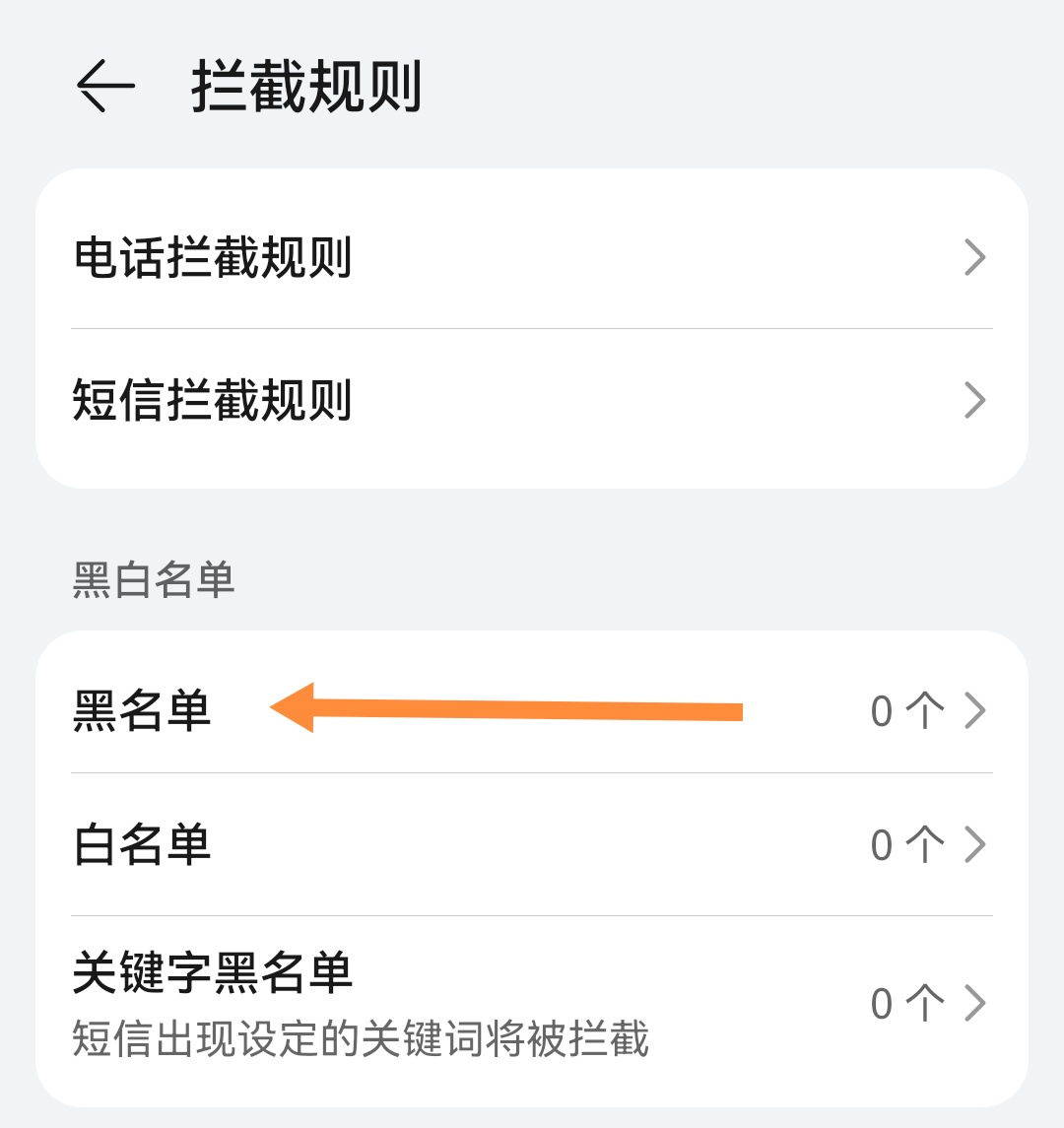The height and width of the screenshot is (1128, 1064).
Task: Go back from 拦截规则 screen
Action: tap(105, 87)
